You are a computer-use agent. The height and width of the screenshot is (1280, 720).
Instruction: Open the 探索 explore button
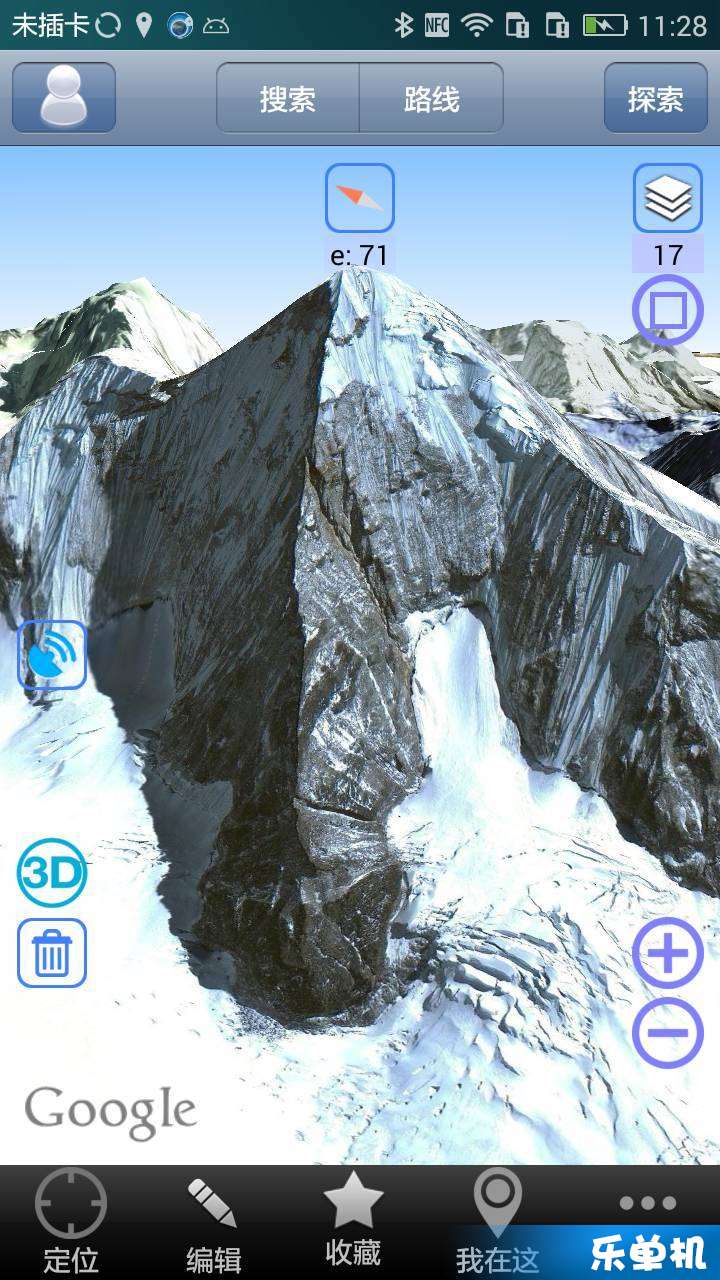click(x=655, y=98)
